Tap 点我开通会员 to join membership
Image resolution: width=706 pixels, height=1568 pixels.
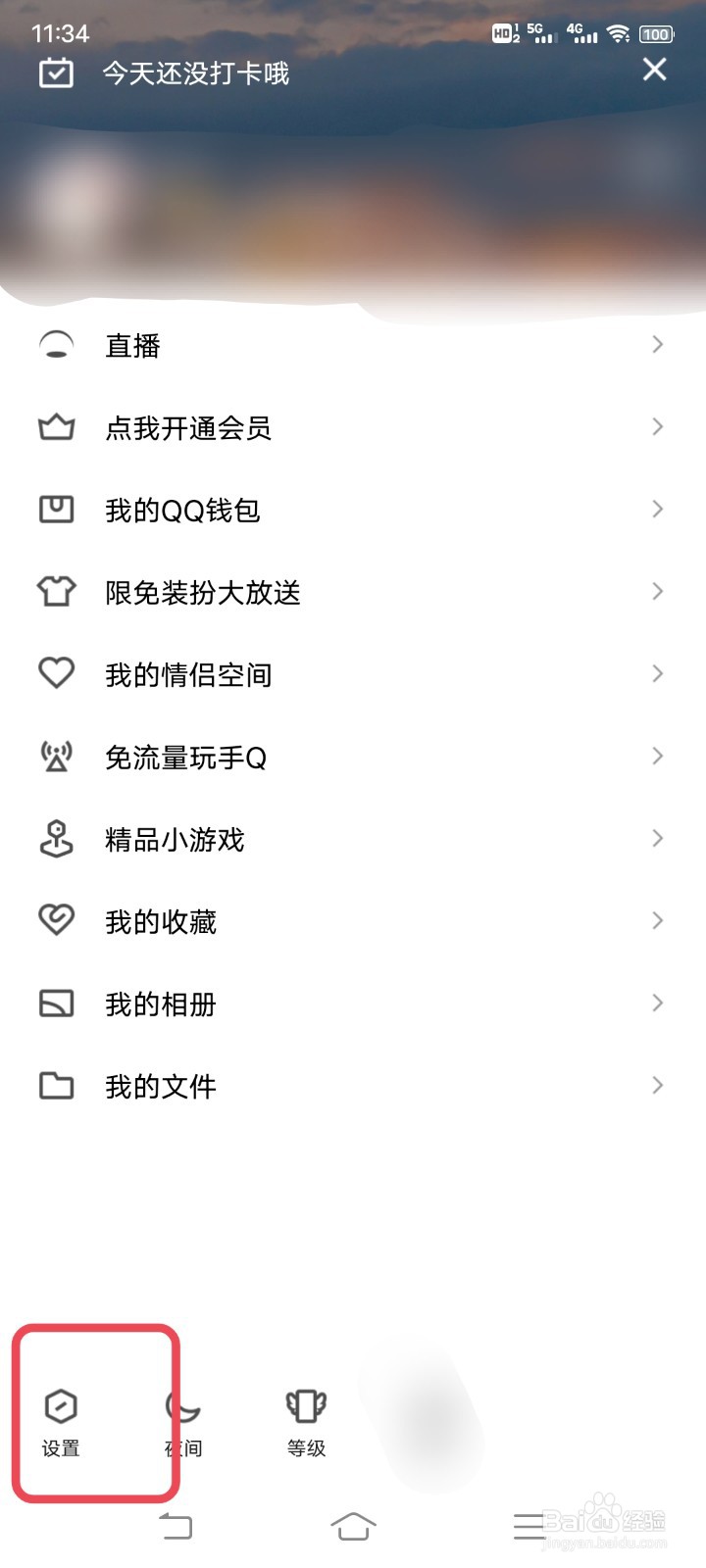188,427
